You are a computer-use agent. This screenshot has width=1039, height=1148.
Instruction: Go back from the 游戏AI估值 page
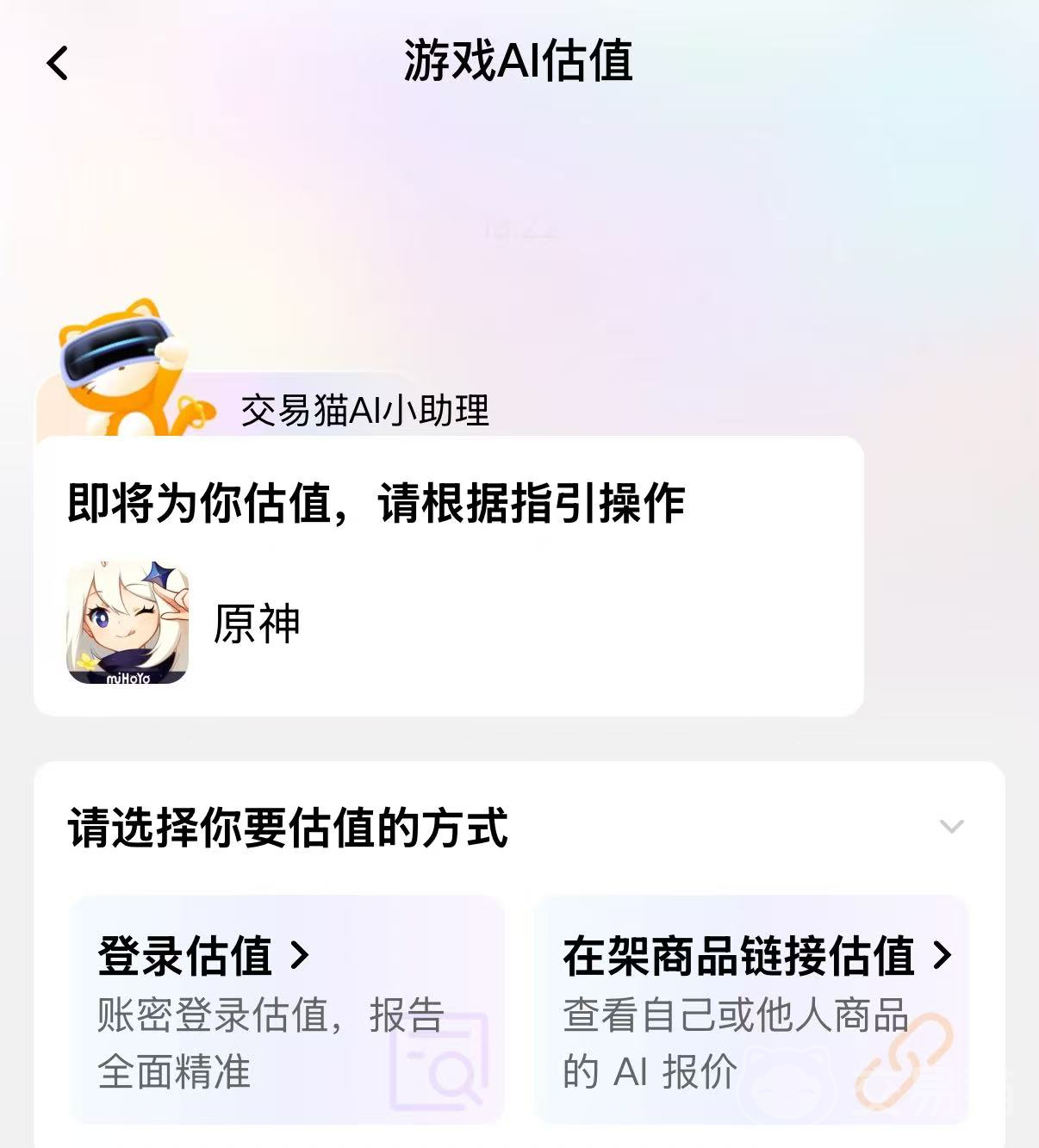[x=58, y=63]
